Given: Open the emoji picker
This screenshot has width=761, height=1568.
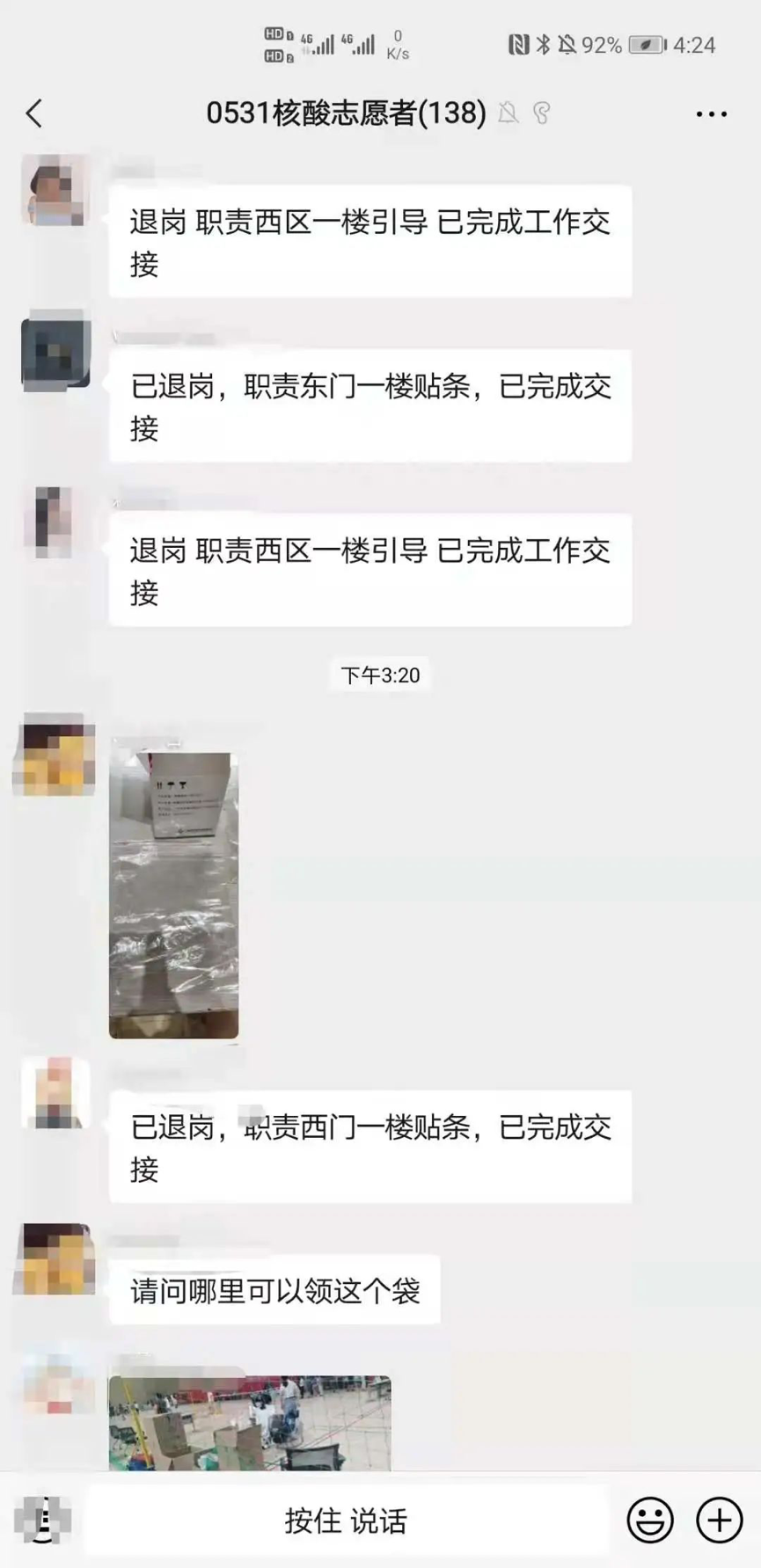Looking at the screenshot, I should (x=649, y=1520).
